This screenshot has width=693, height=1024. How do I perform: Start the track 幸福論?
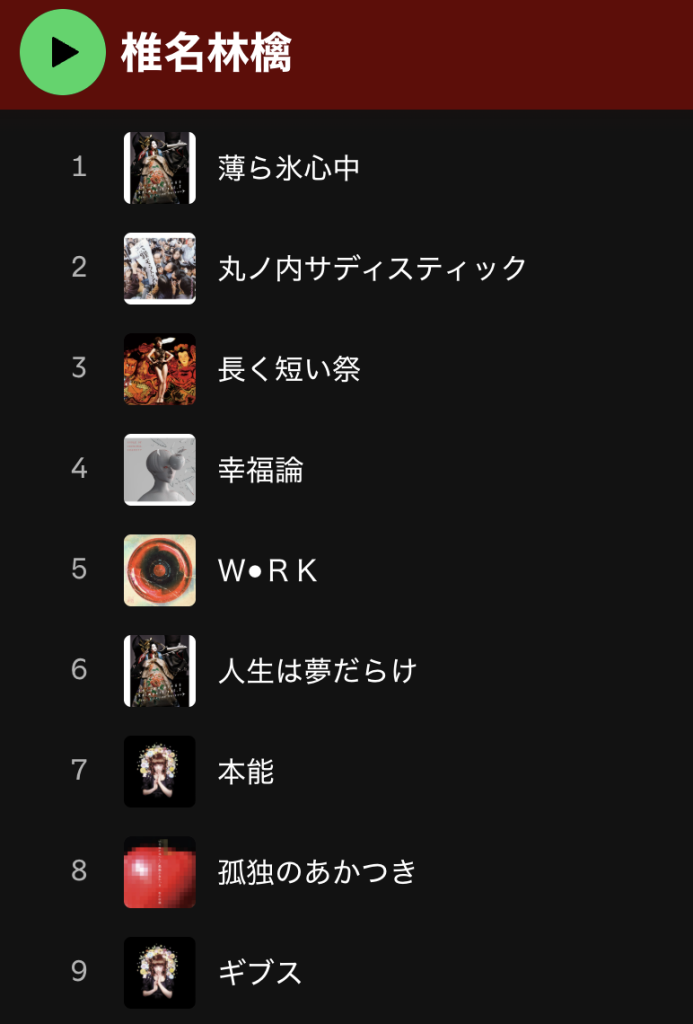pyautogui.click(x=260, y=469)
